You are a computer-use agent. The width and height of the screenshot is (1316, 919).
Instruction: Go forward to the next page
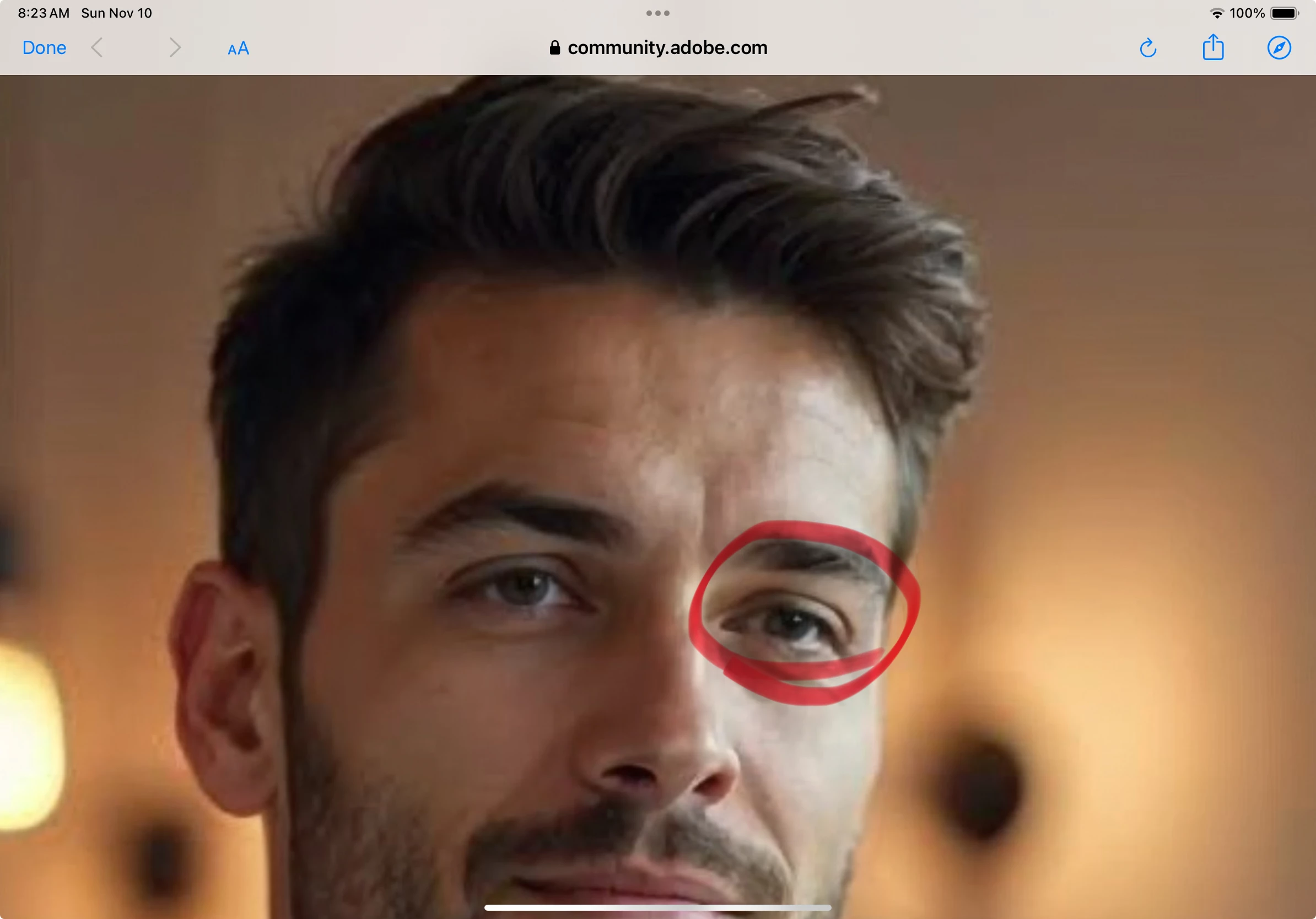(x=175, y=47)
